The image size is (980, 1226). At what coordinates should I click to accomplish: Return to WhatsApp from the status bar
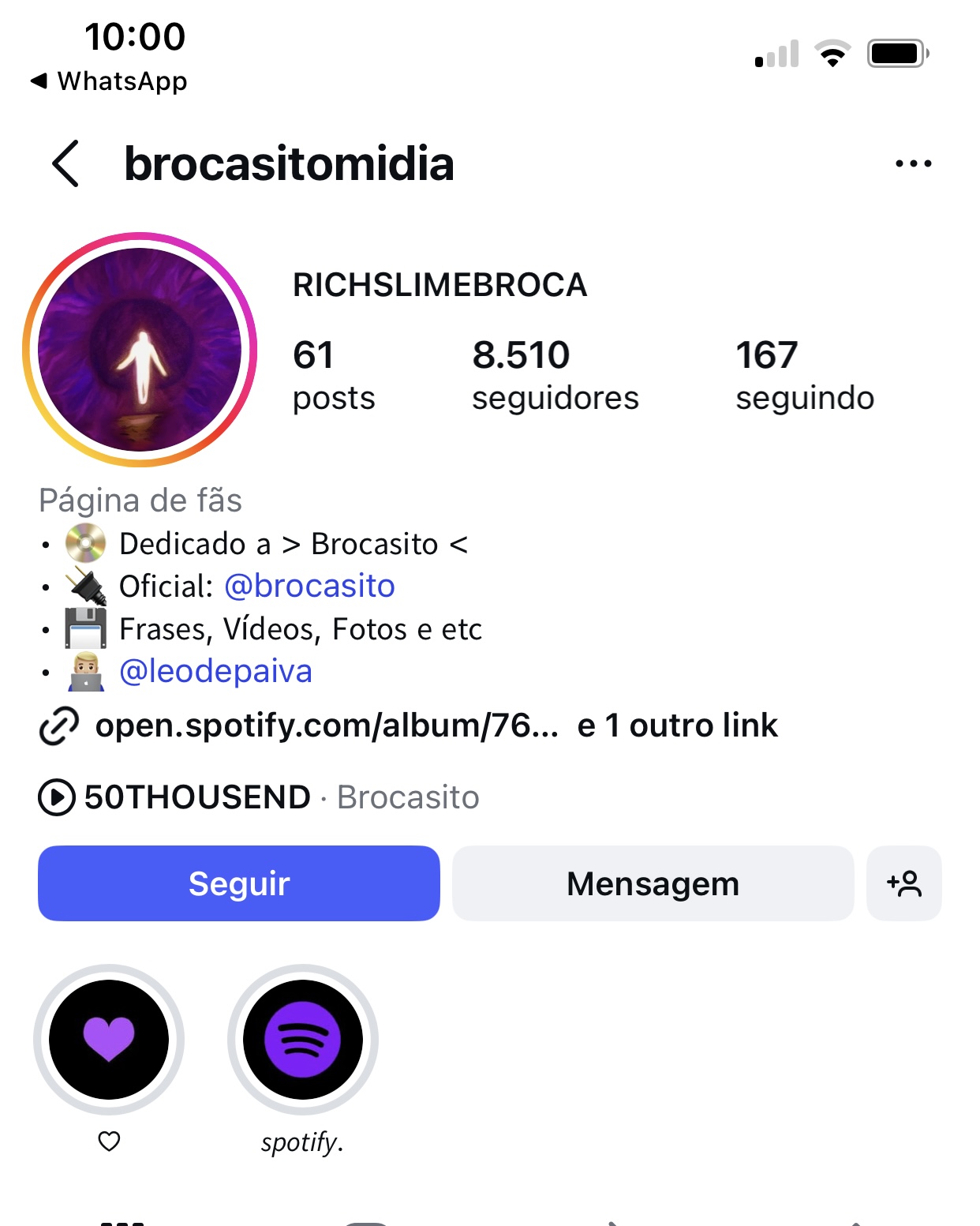[x=109, y=81]
